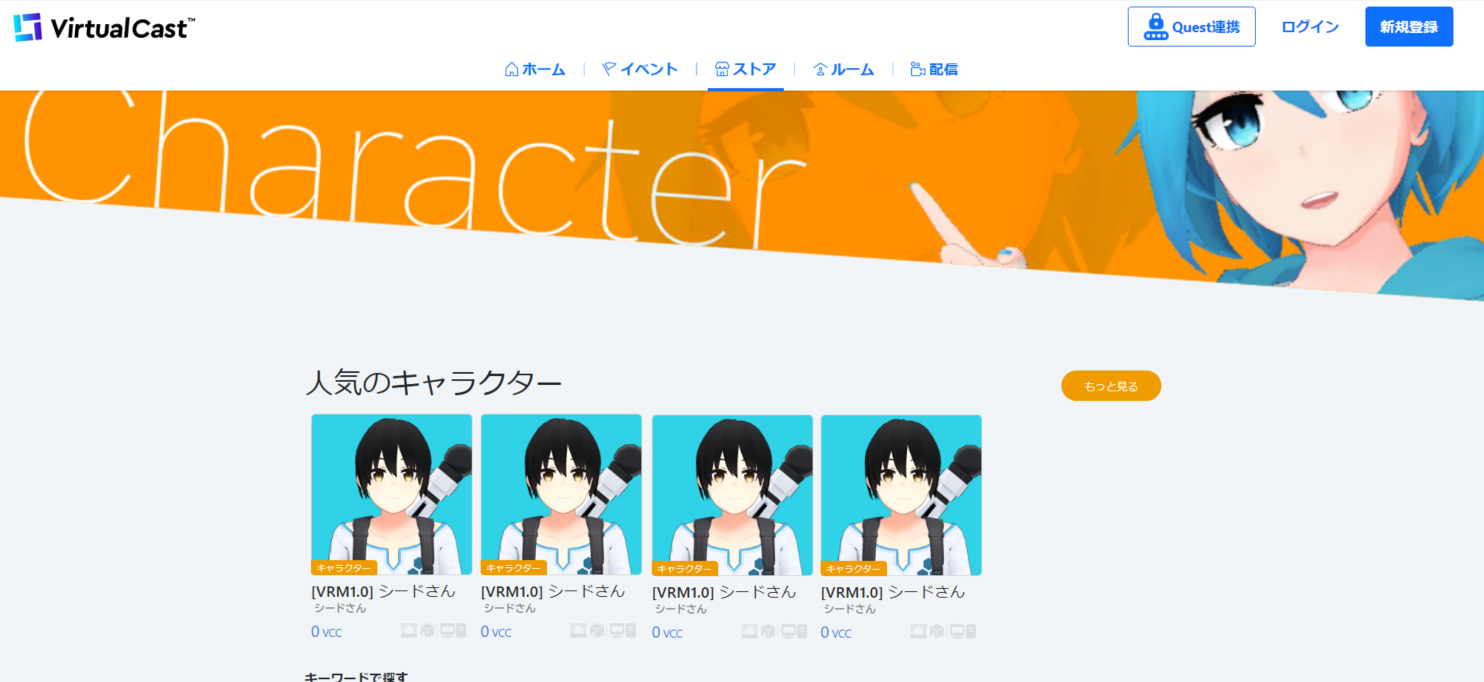
Task: Open the VirtualCast home logo
Action: [x=103, y=27]
